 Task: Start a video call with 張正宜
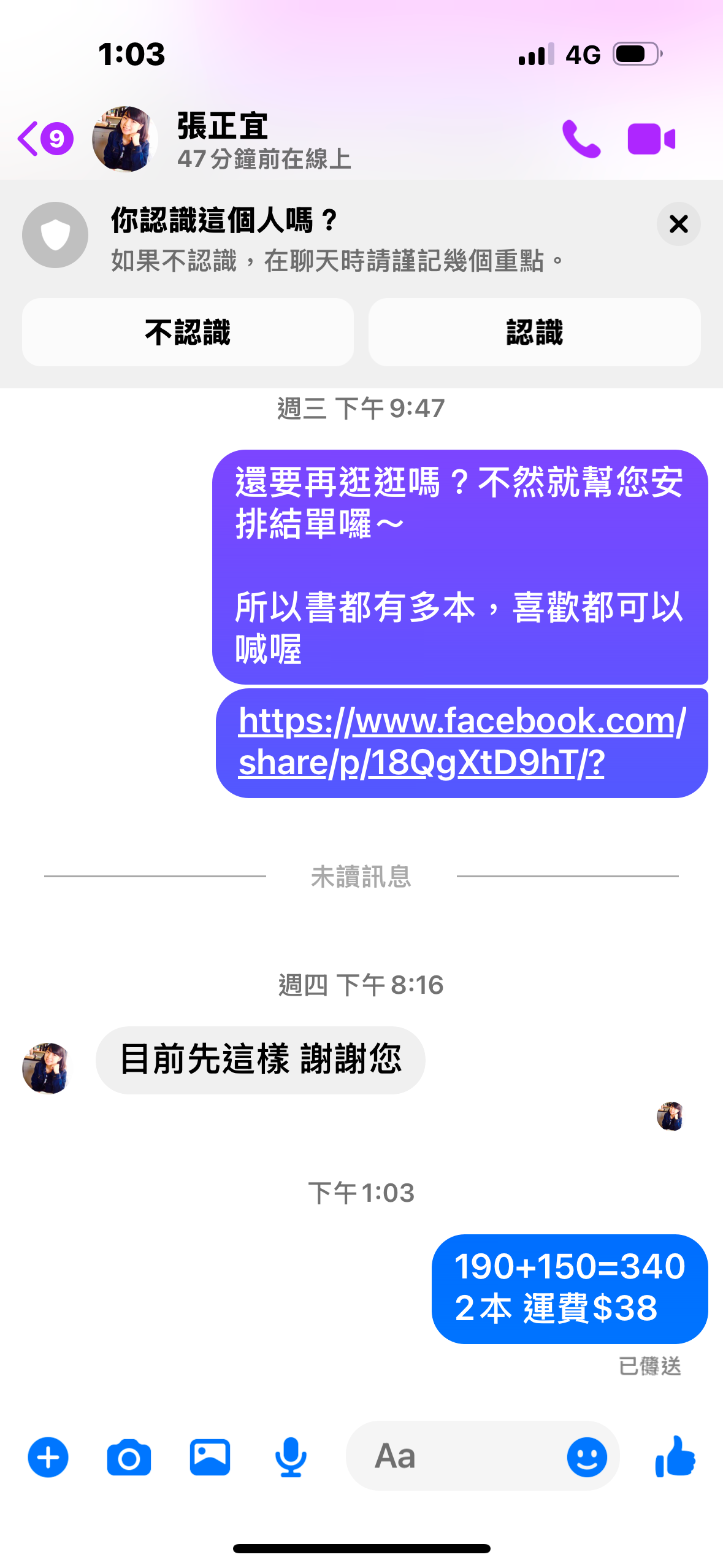pos(651,139)
